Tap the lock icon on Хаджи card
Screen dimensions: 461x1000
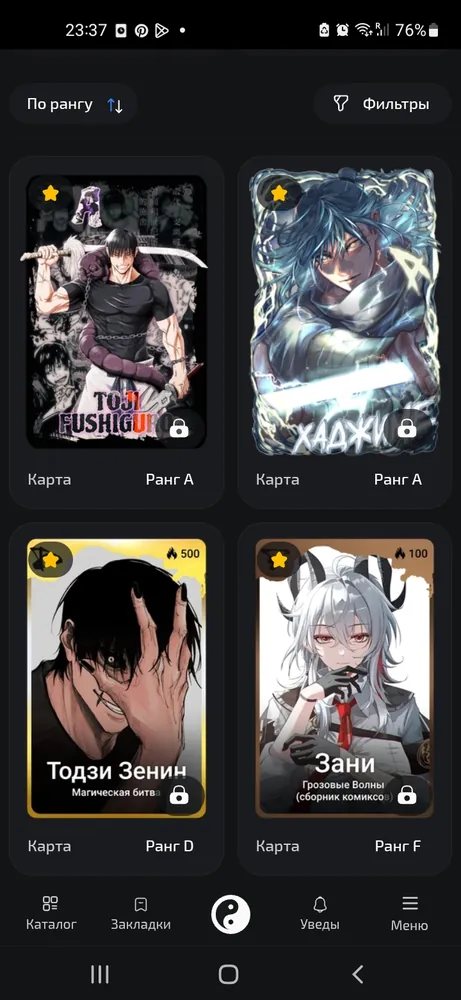407,429
